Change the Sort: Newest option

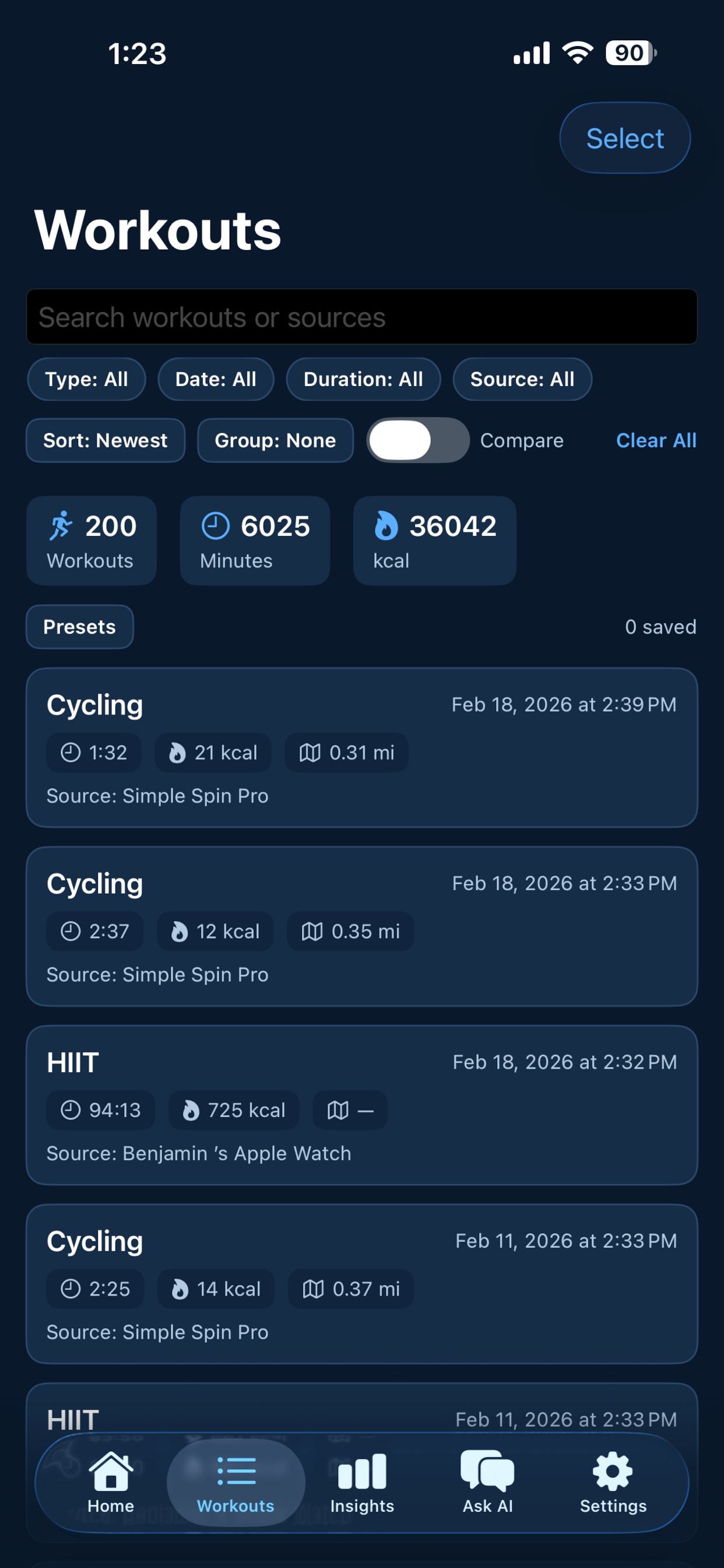[106, 440]
